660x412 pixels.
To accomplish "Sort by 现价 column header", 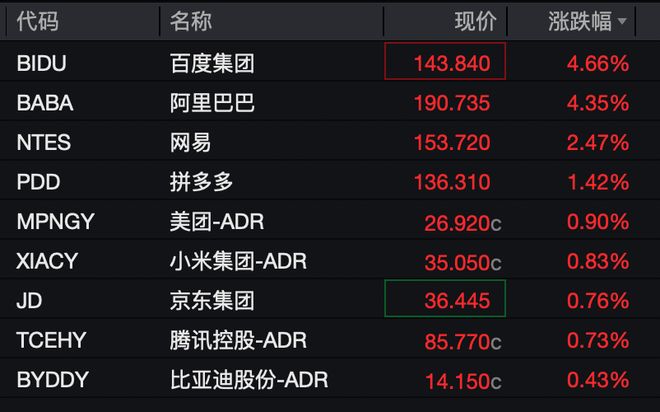I will pyautogui.click(x=474, y=21).
